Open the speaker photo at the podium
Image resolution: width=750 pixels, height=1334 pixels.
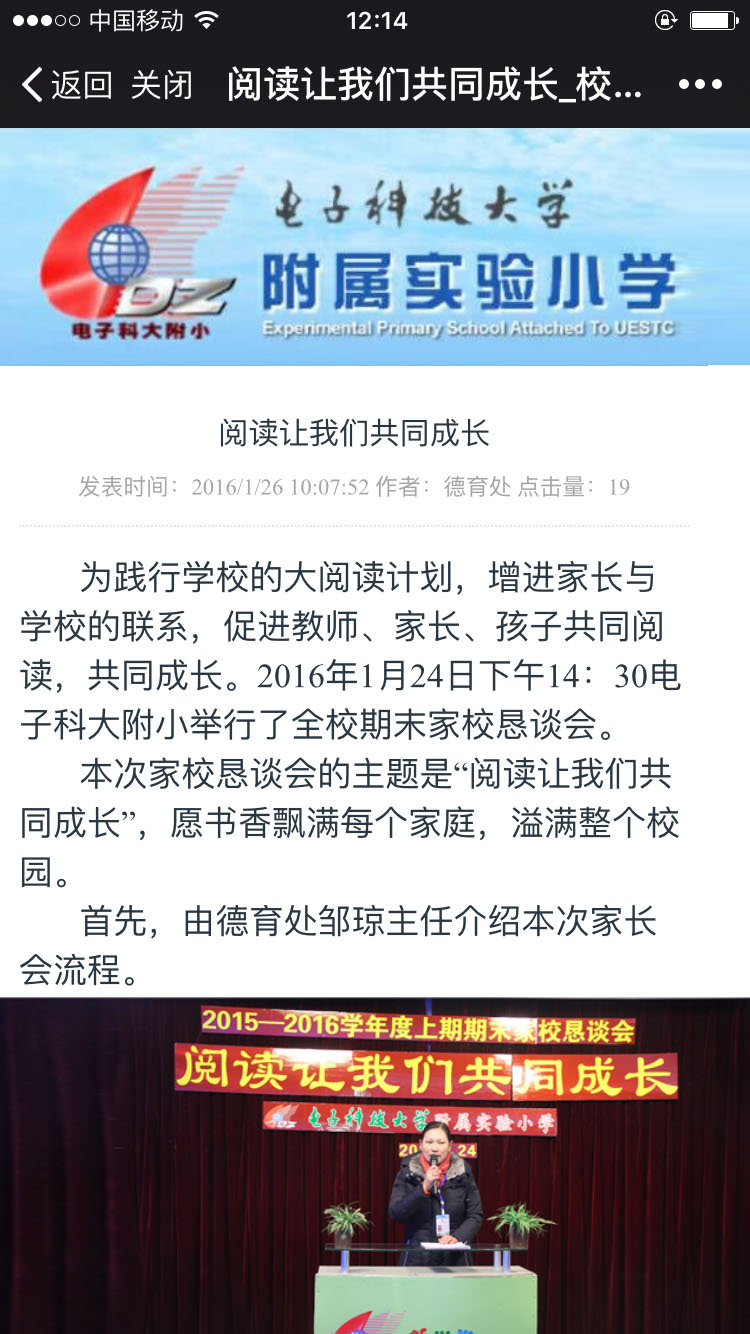tap(375, 1165)
